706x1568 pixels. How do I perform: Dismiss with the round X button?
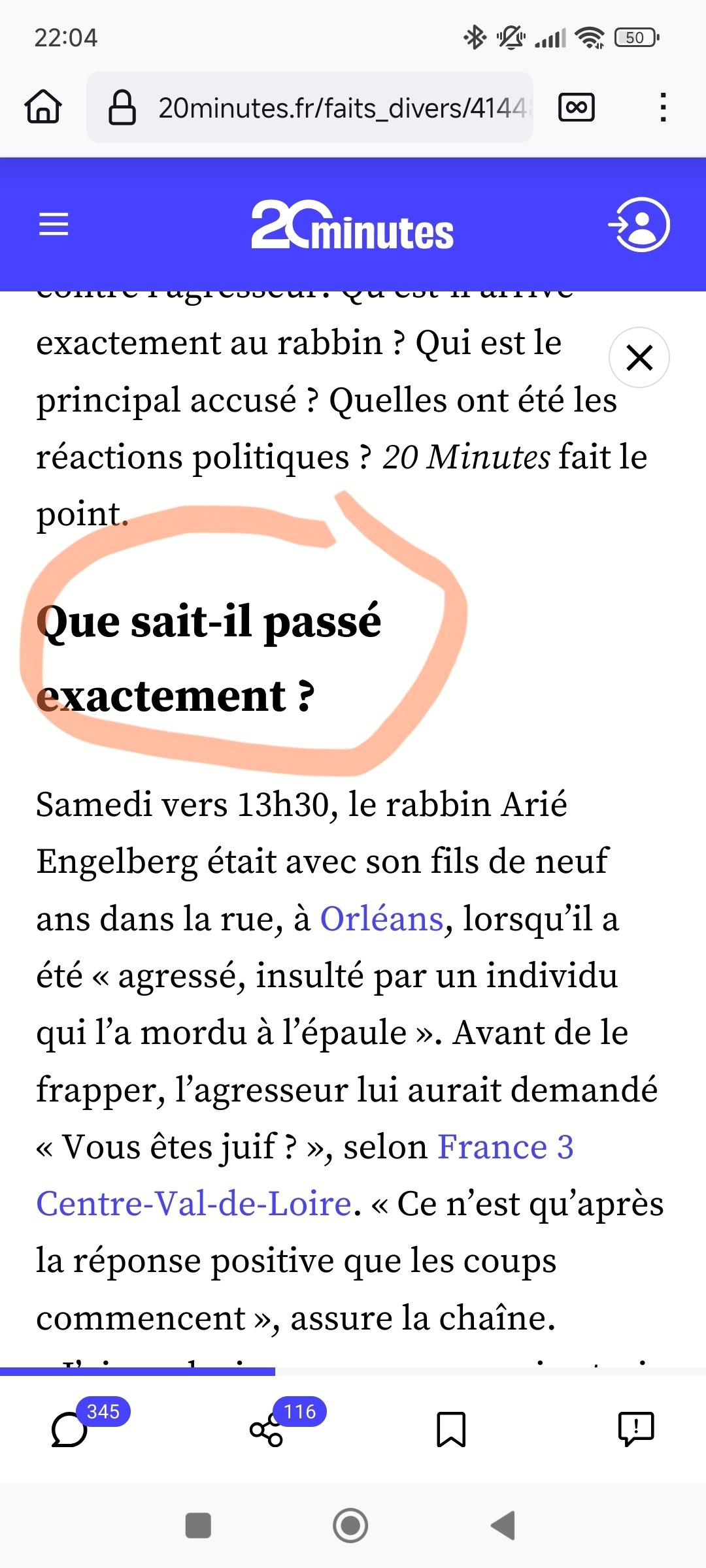(x=639, y=357)
